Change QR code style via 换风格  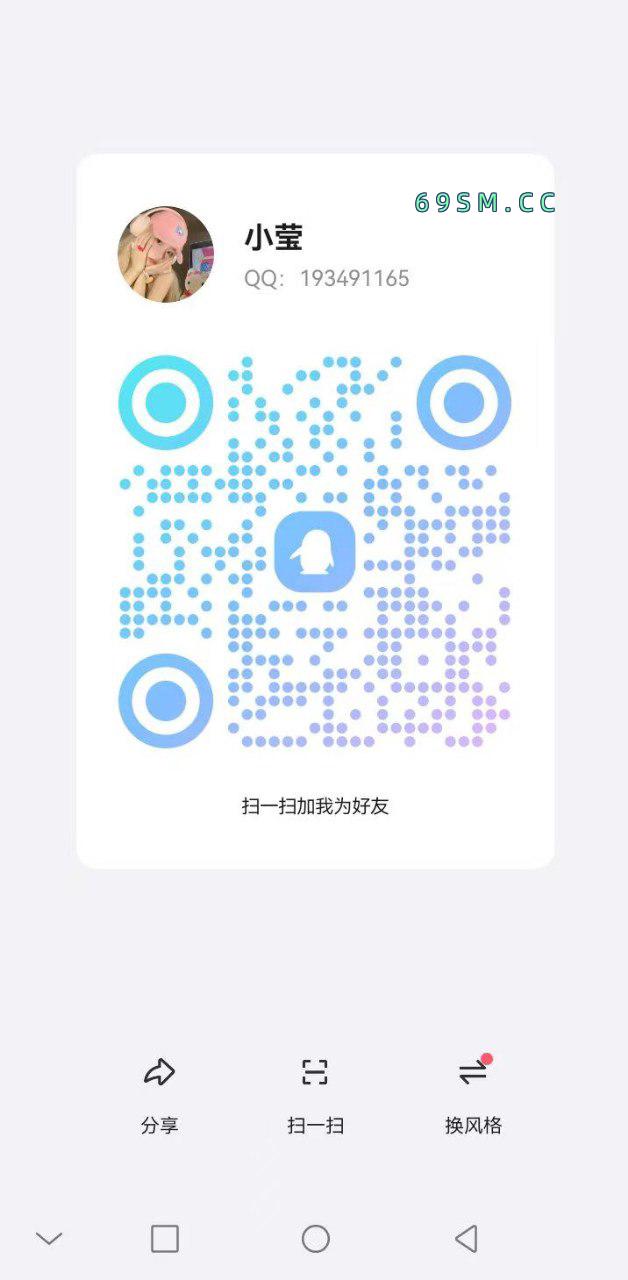(x=472, y=1093)
